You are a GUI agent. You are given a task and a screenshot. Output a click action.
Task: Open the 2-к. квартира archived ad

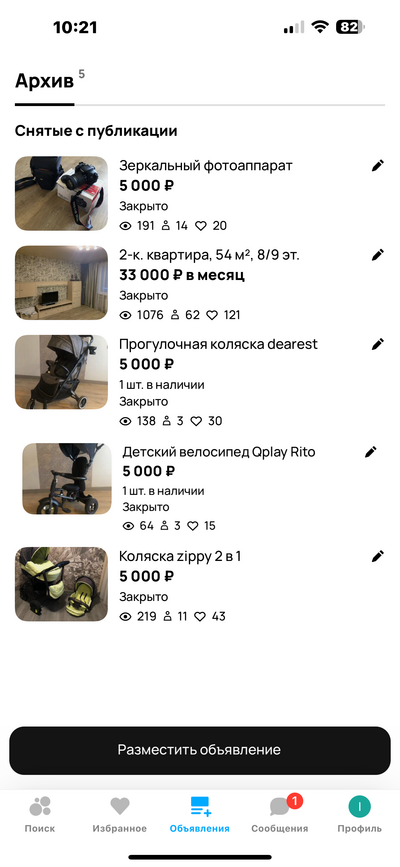(x=200, y=283)
